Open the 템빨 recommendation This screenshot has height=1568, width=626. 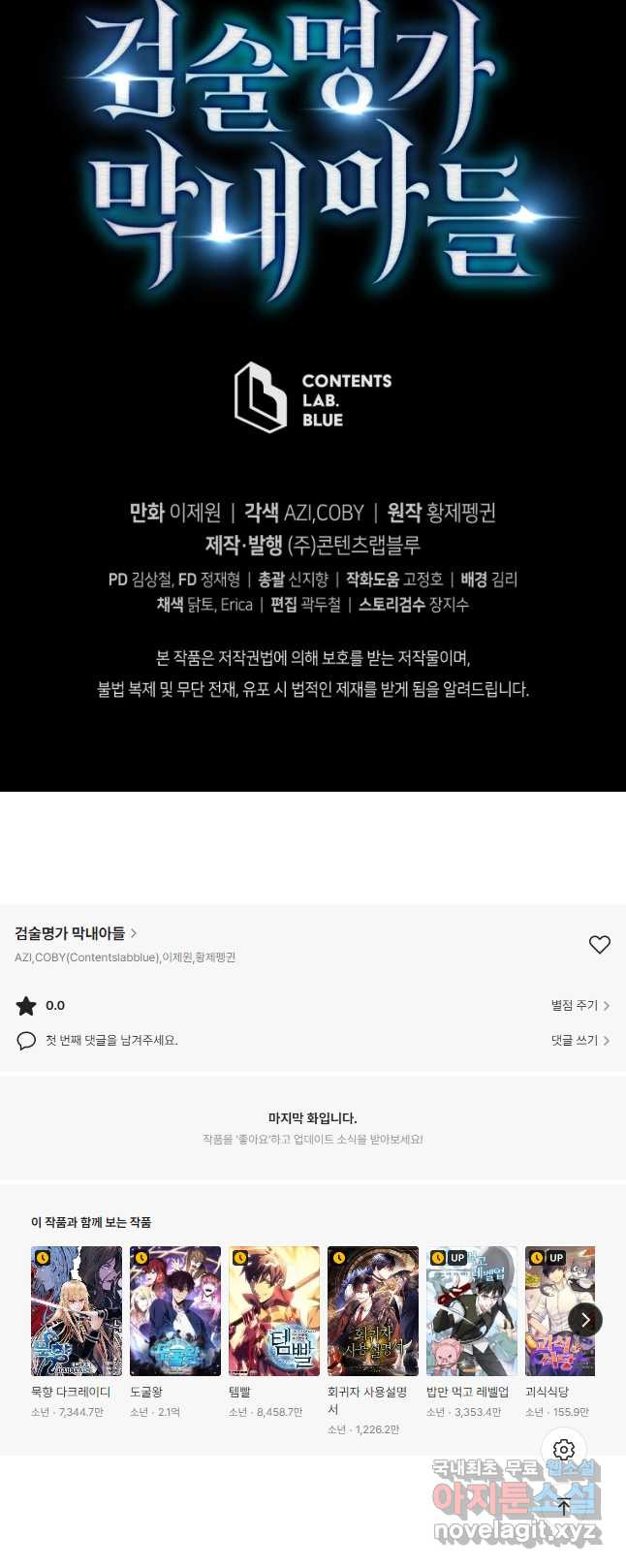coord(274,1311)
